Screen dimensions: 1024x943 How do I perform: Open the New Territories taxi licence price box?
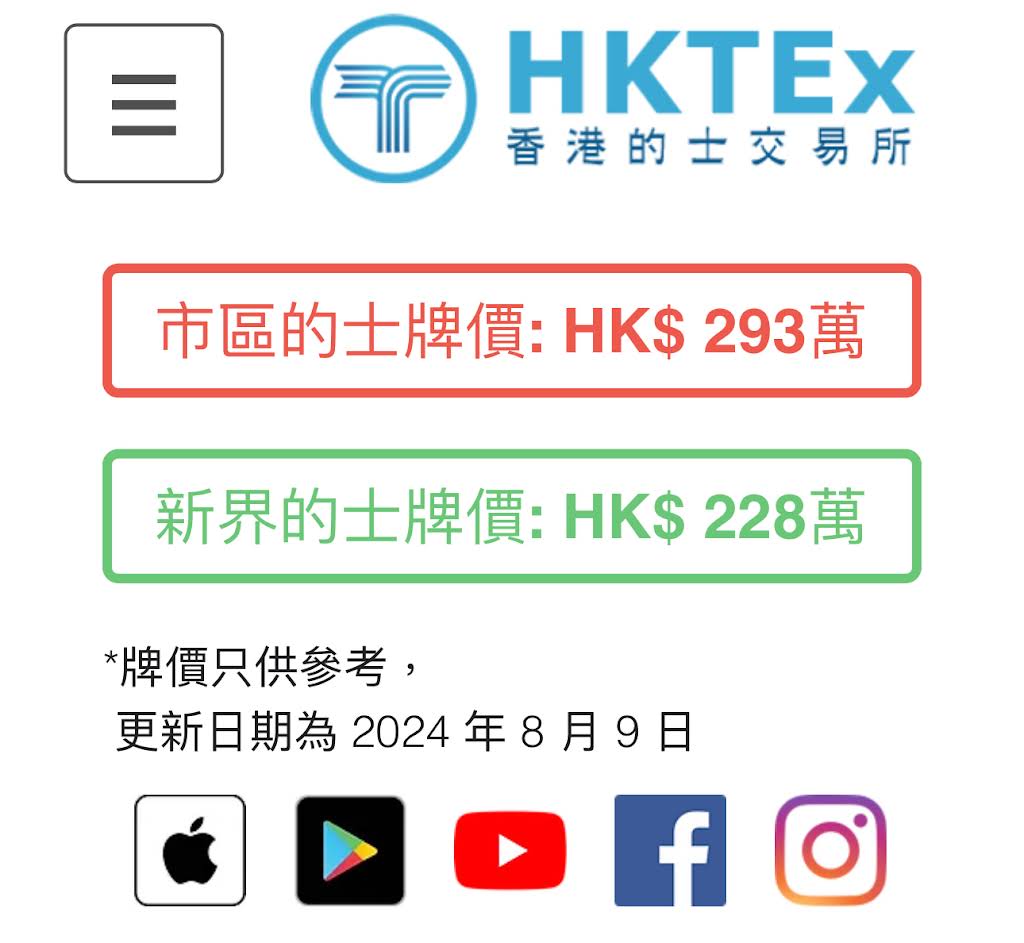click(511, 516)
